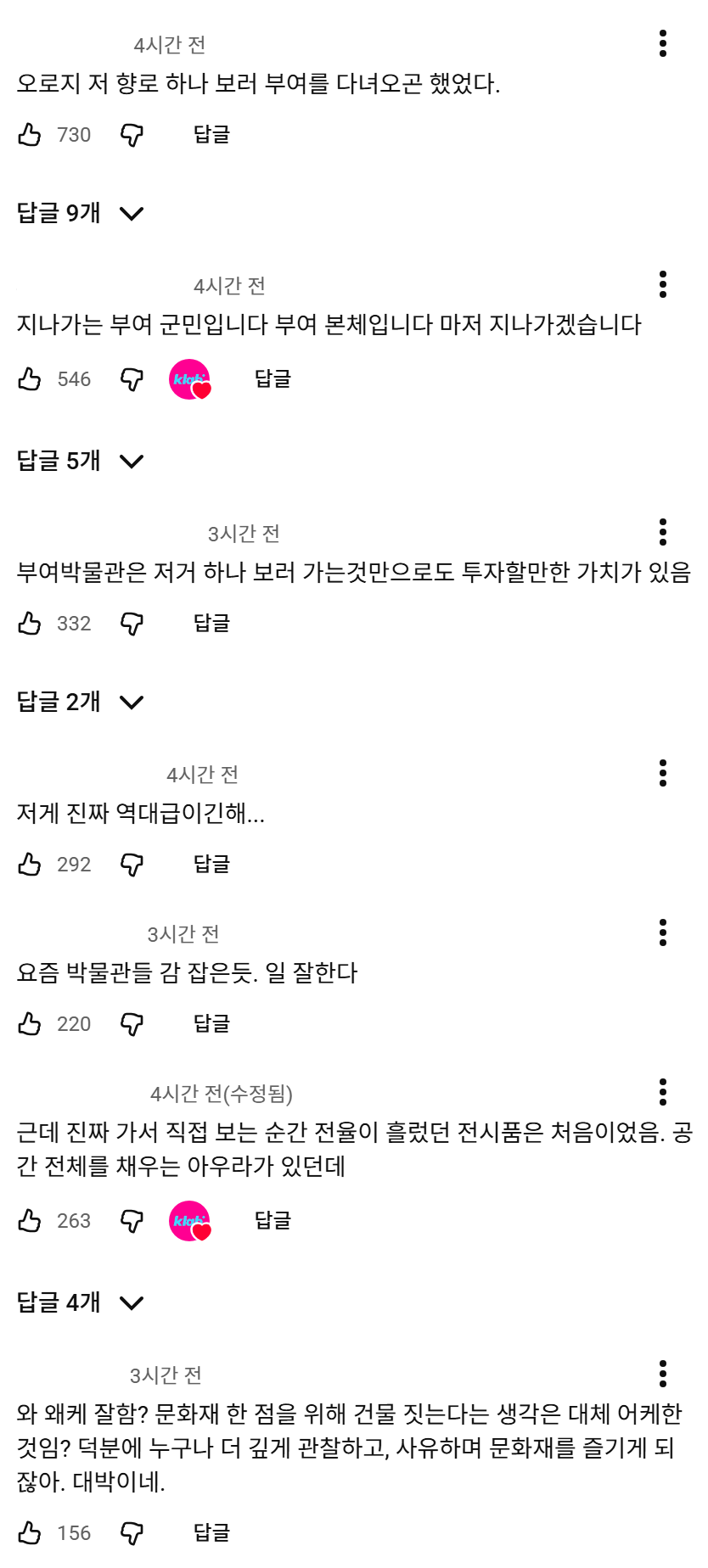Click the creator heart badge on the 546-likes comment

coord(191,378)
